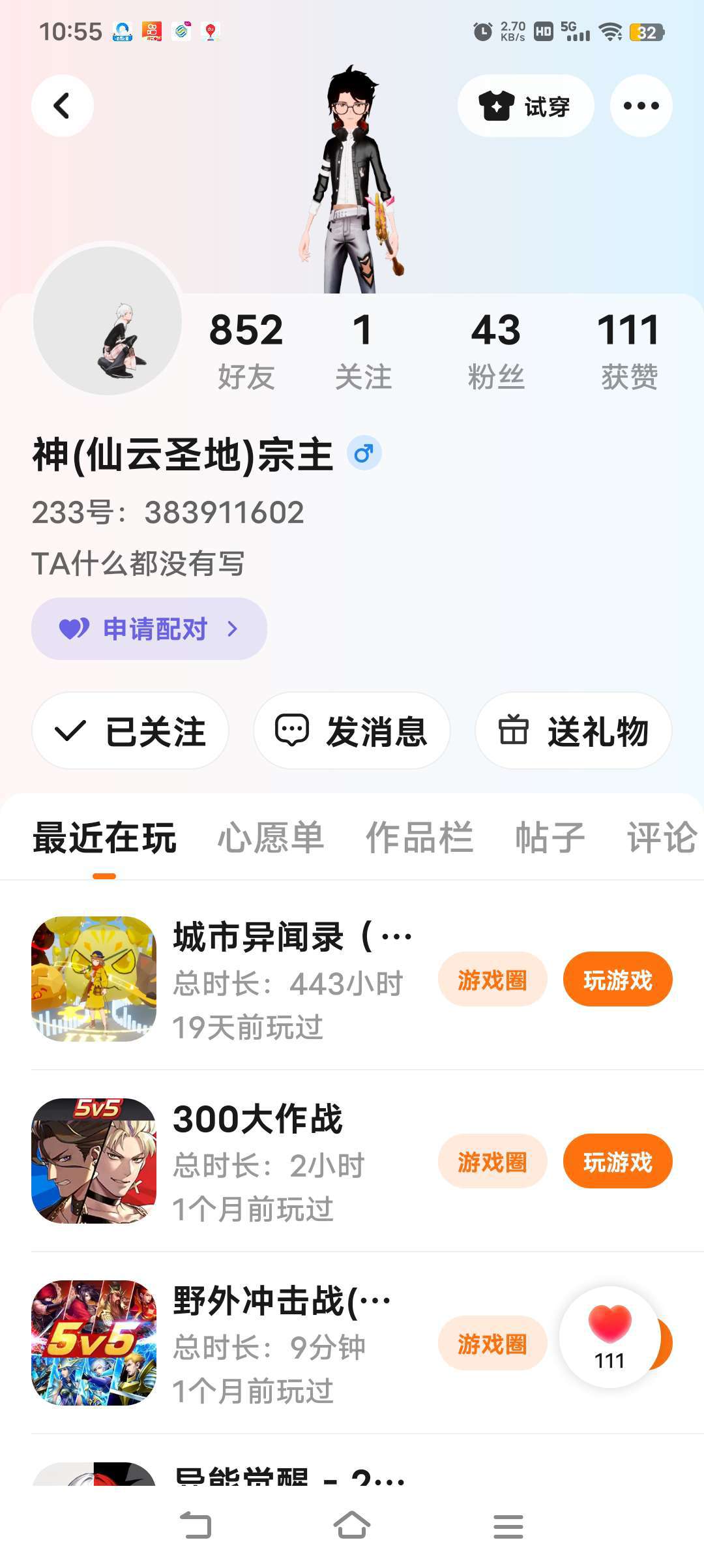Open the 852 好友 friends list

point(246,350)
